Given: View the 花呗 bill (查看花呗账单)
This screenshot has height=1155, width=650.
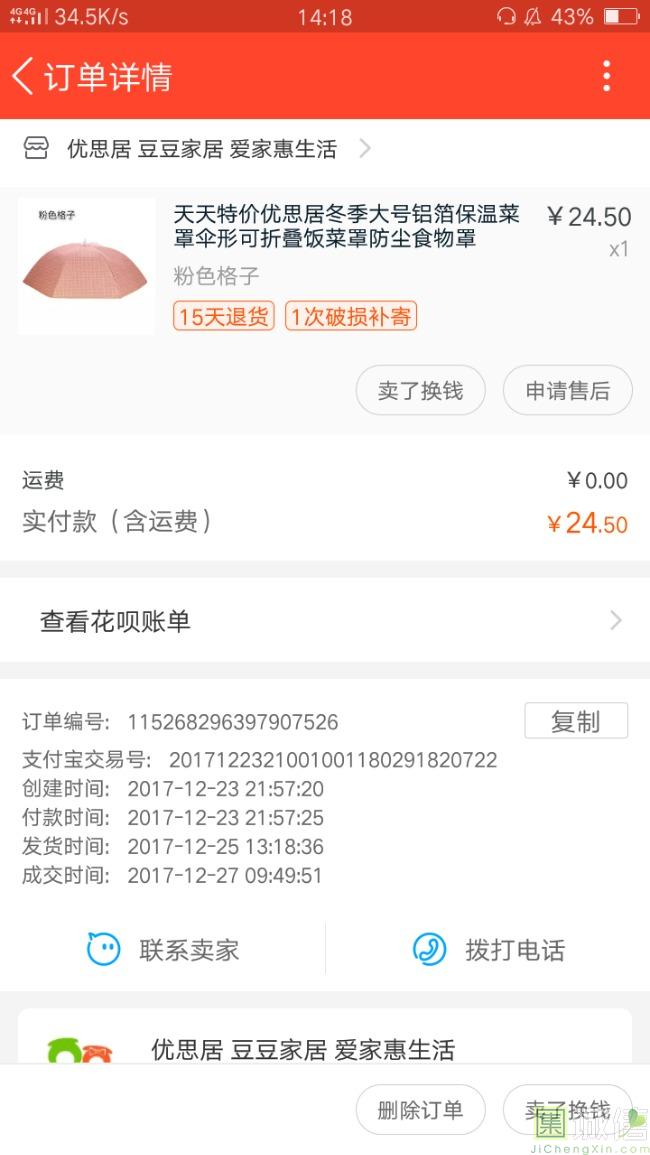Looking at the screenshot, I should click(325, 621).
